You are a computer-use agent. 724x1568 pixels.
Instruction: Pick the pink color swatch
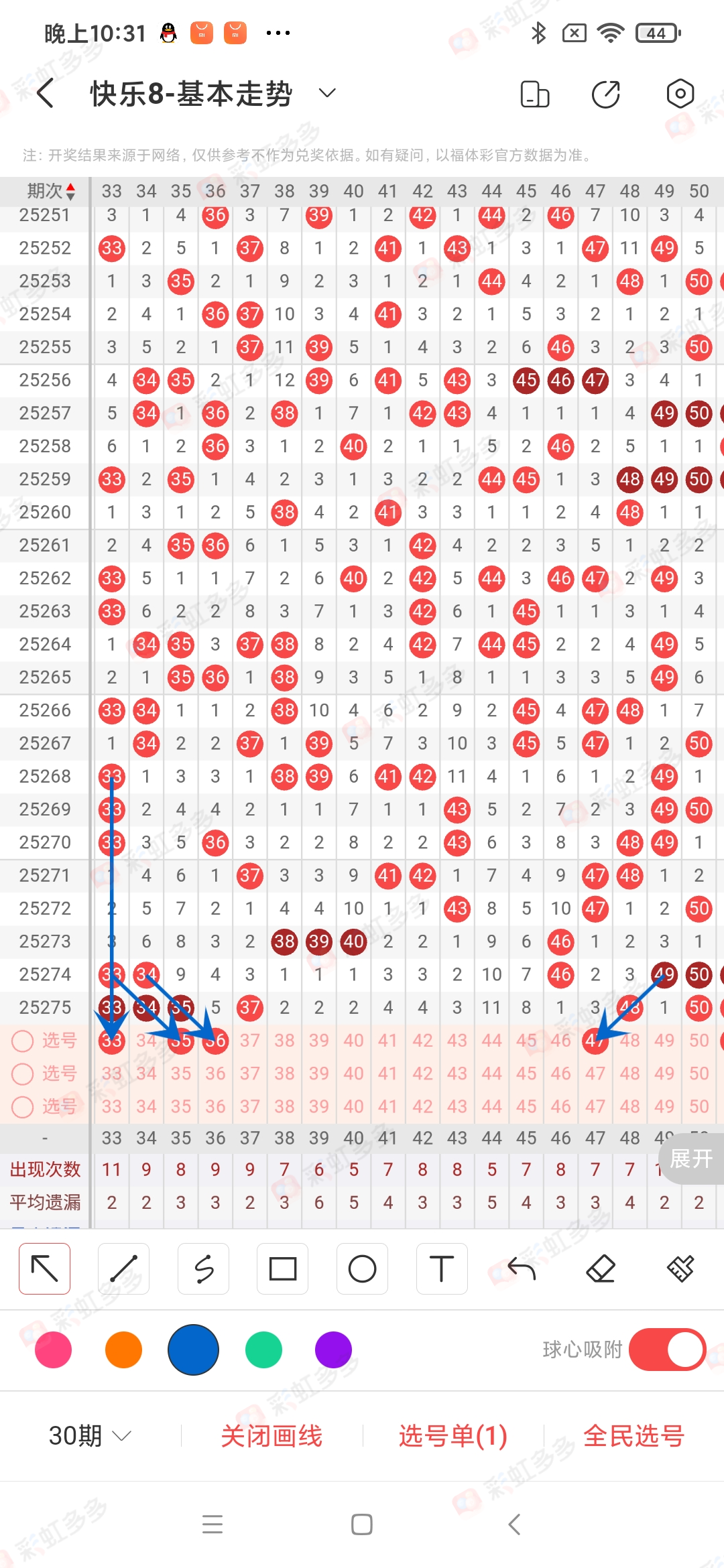tap(53, 1350)
